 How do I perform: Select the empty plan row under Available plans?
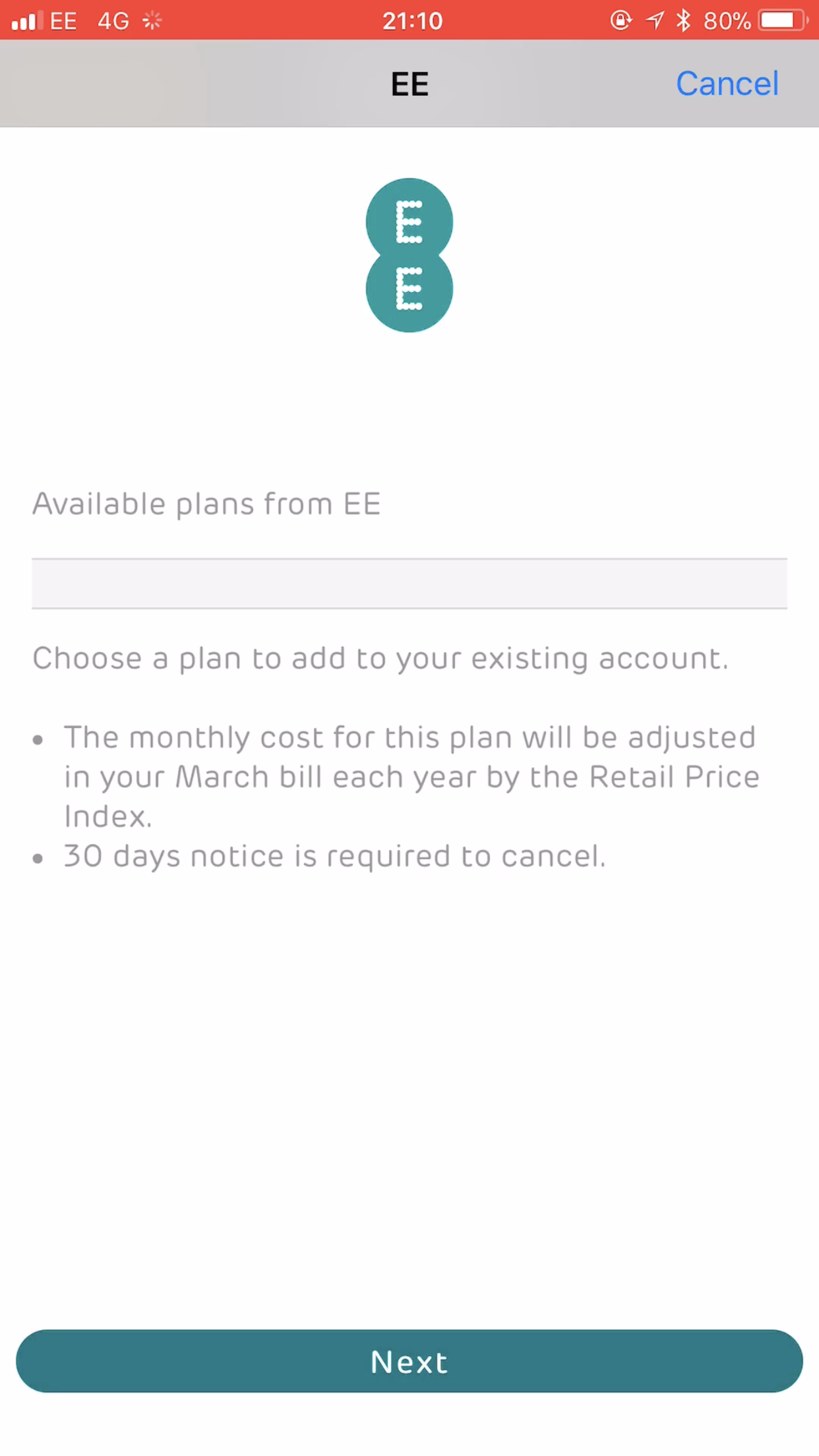point(409,584)
